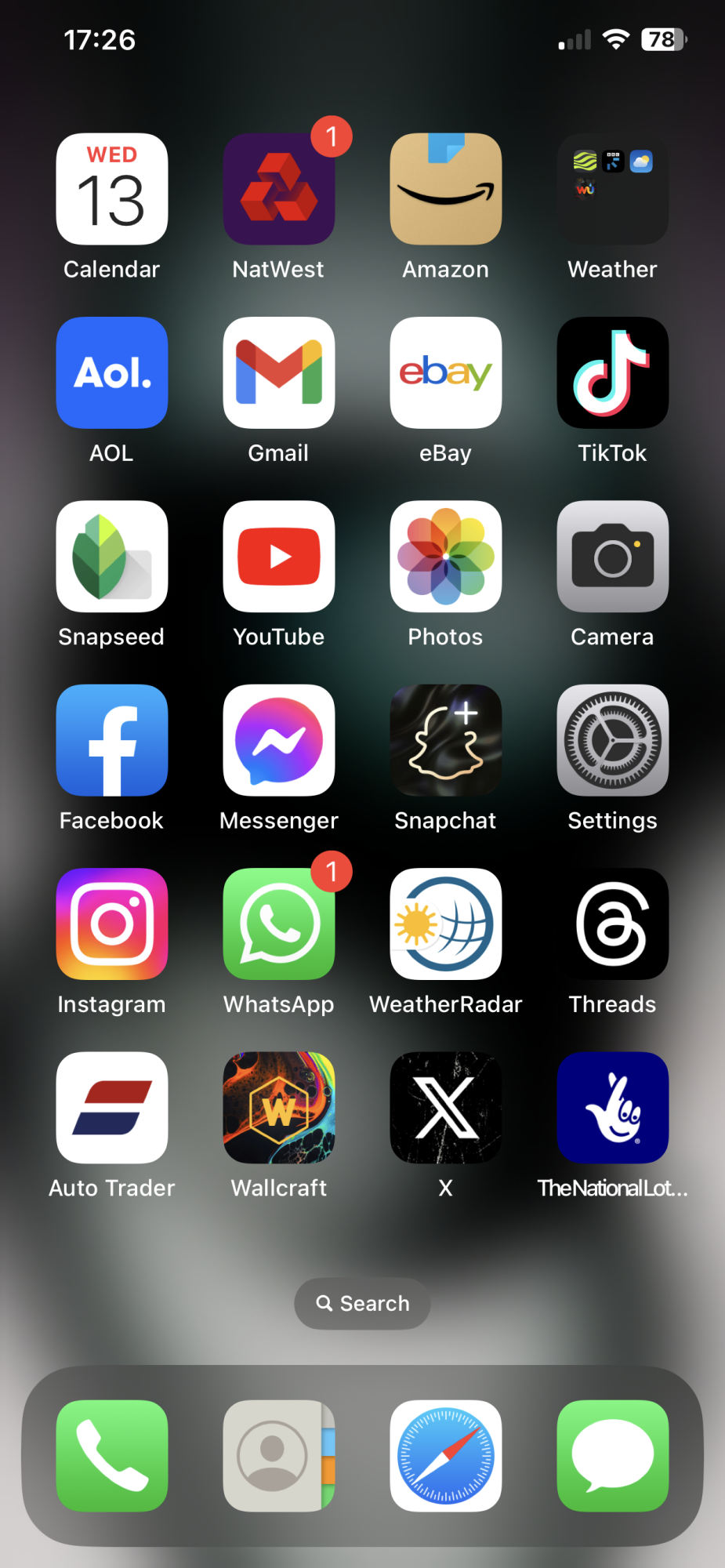Image resolution: width=725 pixels, height=1568 pixels.
Task: Open Snapseed photo editor
Action: 111,556
